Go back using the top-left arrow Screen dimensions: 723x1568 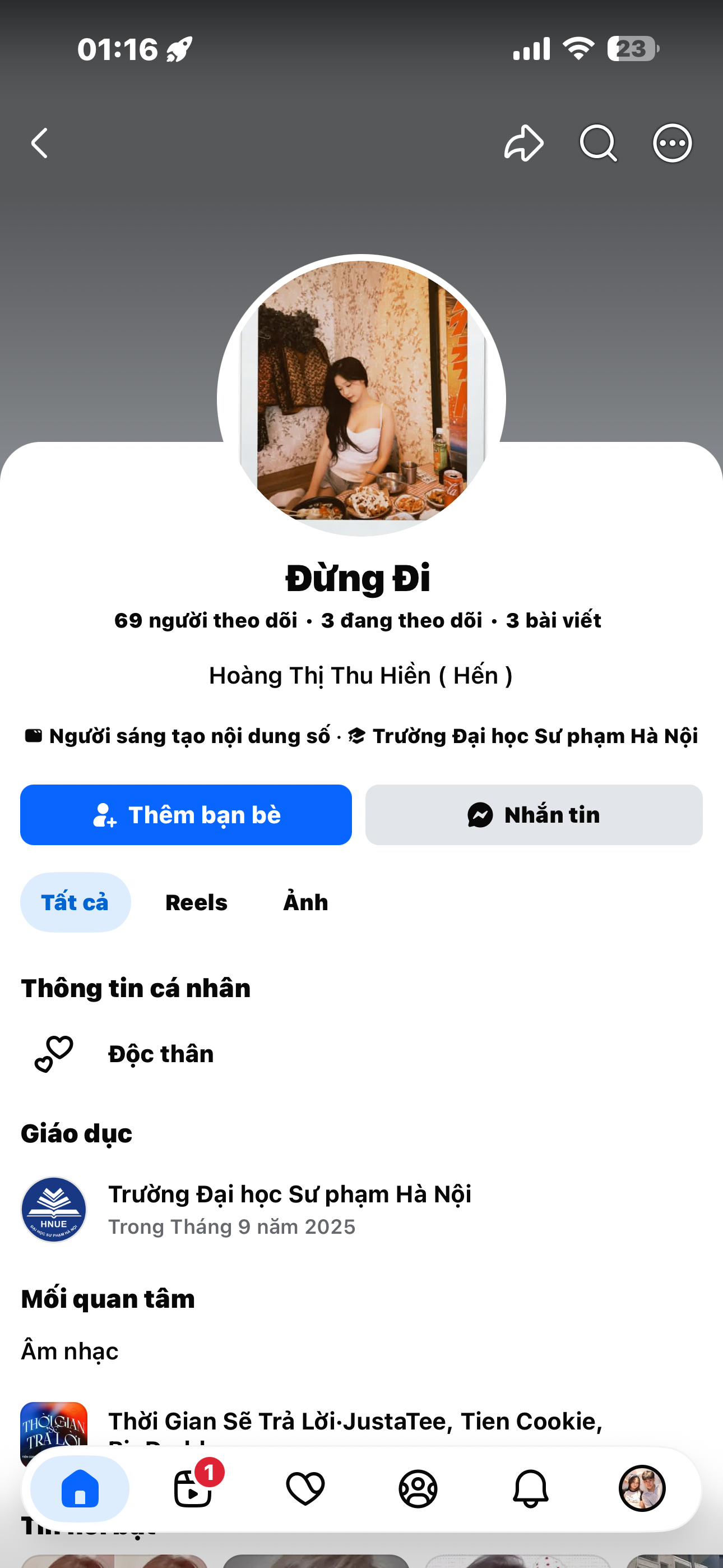tap(40, 143)
